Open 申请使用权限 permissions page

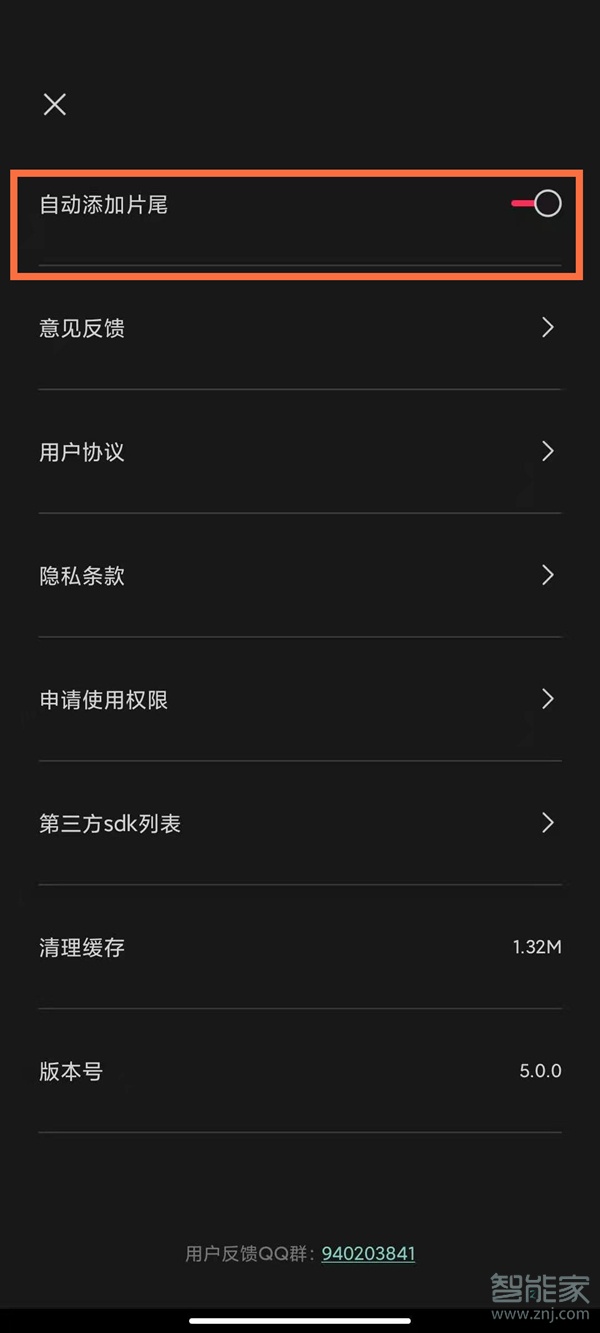click(300, 700)
